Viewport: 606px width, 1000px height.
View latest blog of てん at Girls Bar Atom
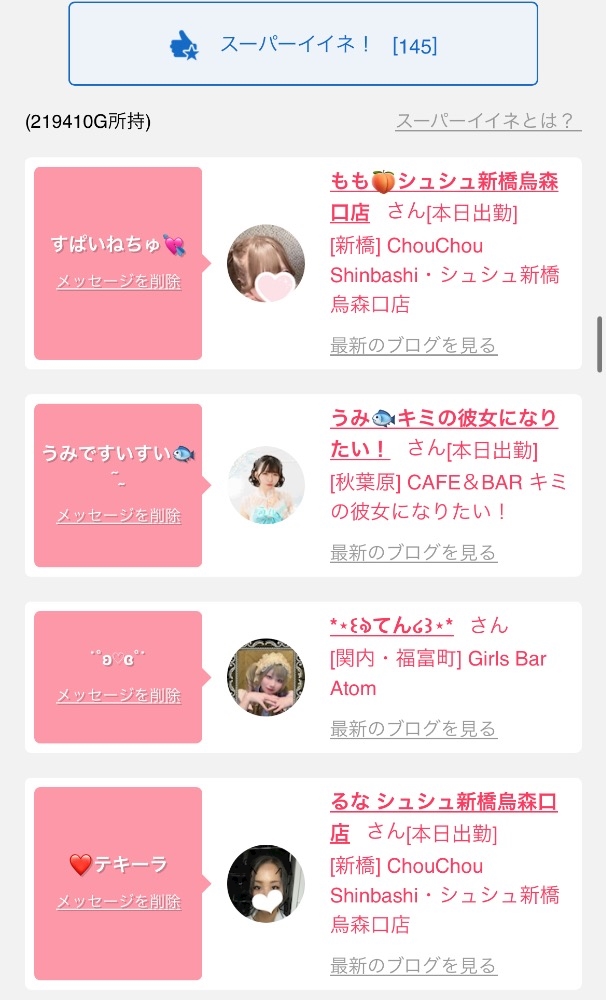coord(413,728)
